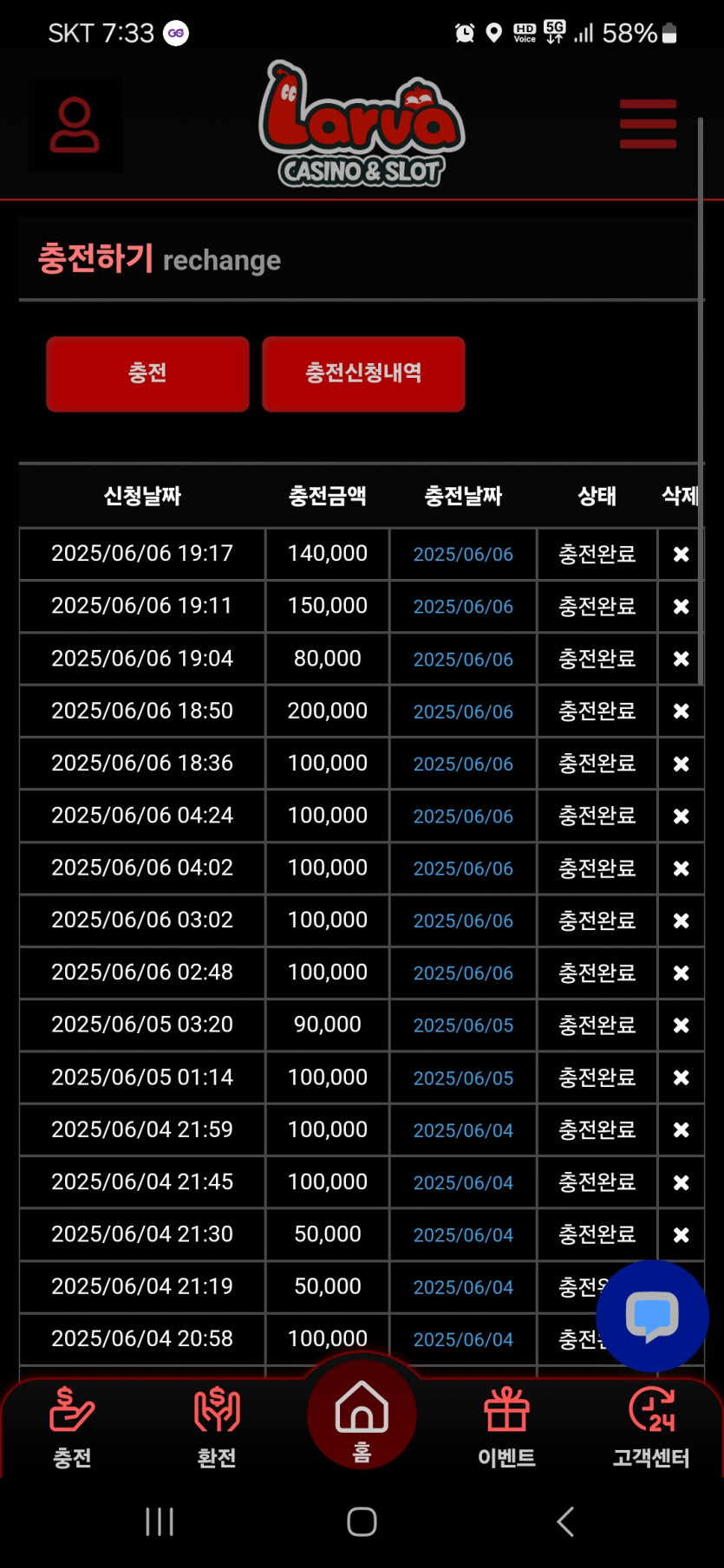The height and width of the screenshot is (1568, 724).
Task: Tap the 충전 red button
Action: [147, 374]
